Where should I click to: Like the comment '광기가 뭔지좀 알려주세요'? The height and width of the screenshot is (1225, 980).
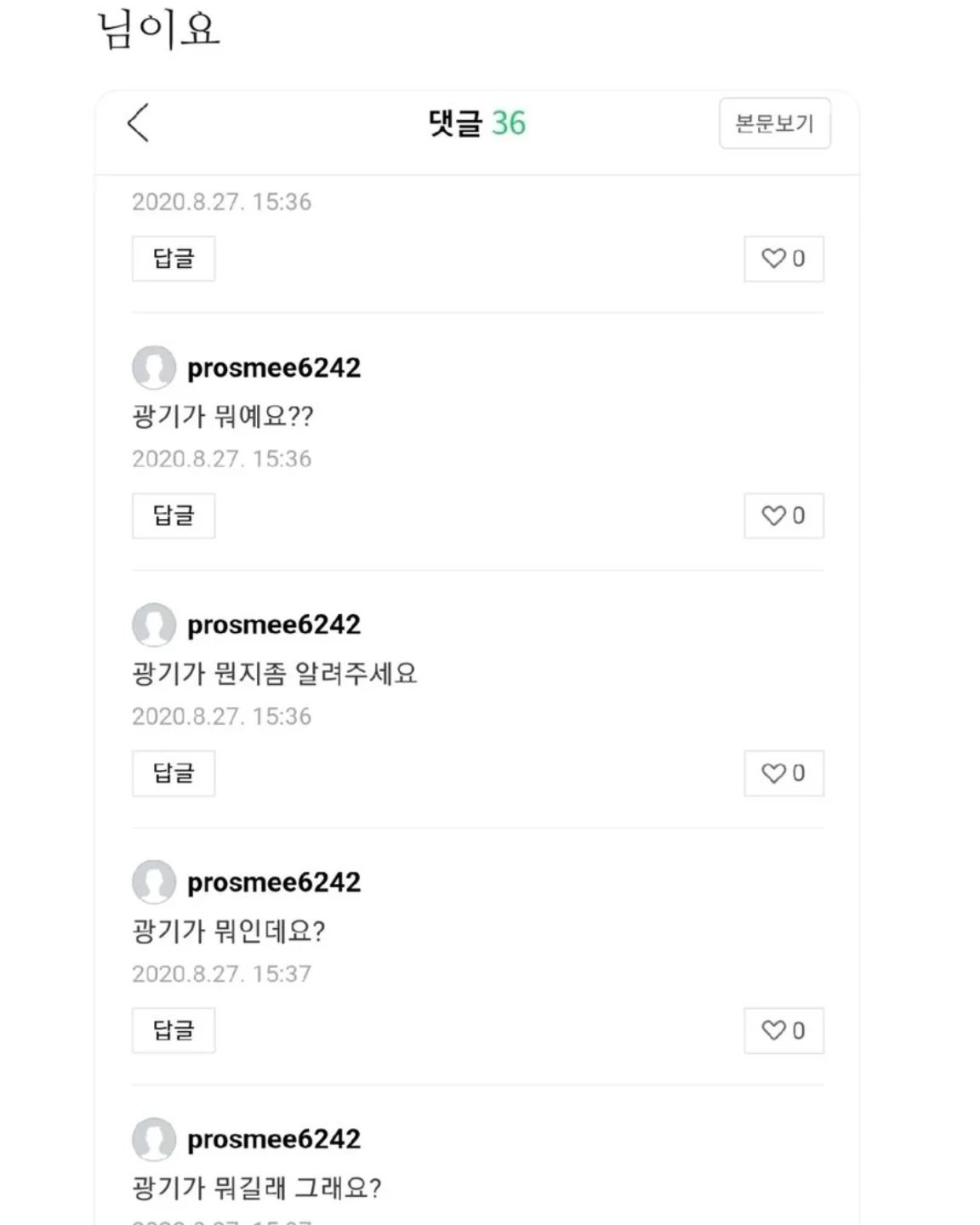click(783, 773)
